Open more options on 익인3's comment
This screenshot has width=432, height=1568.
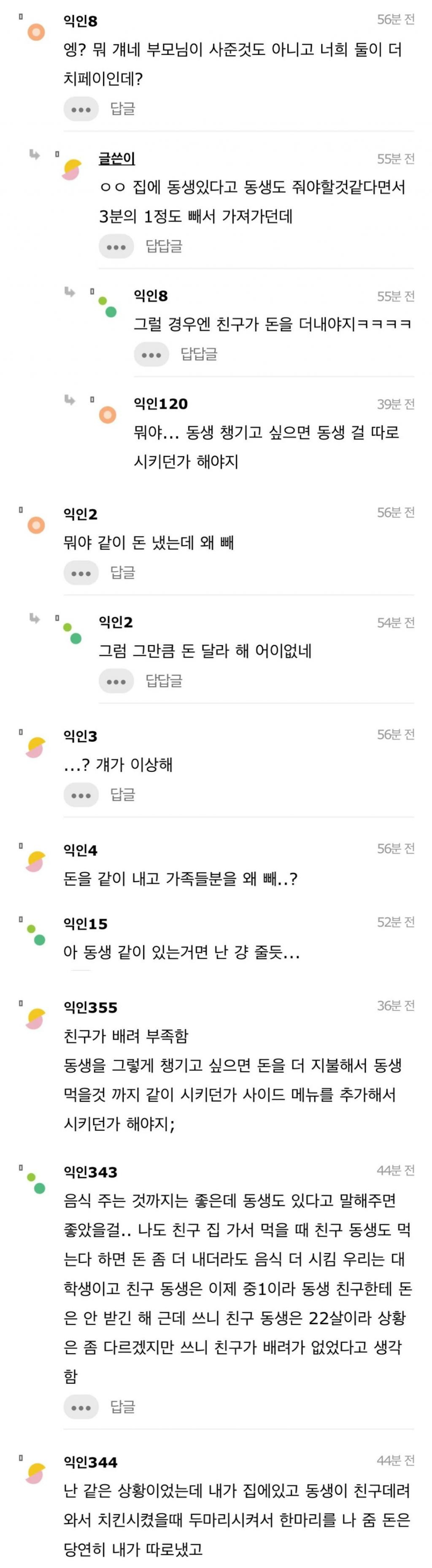81,796
